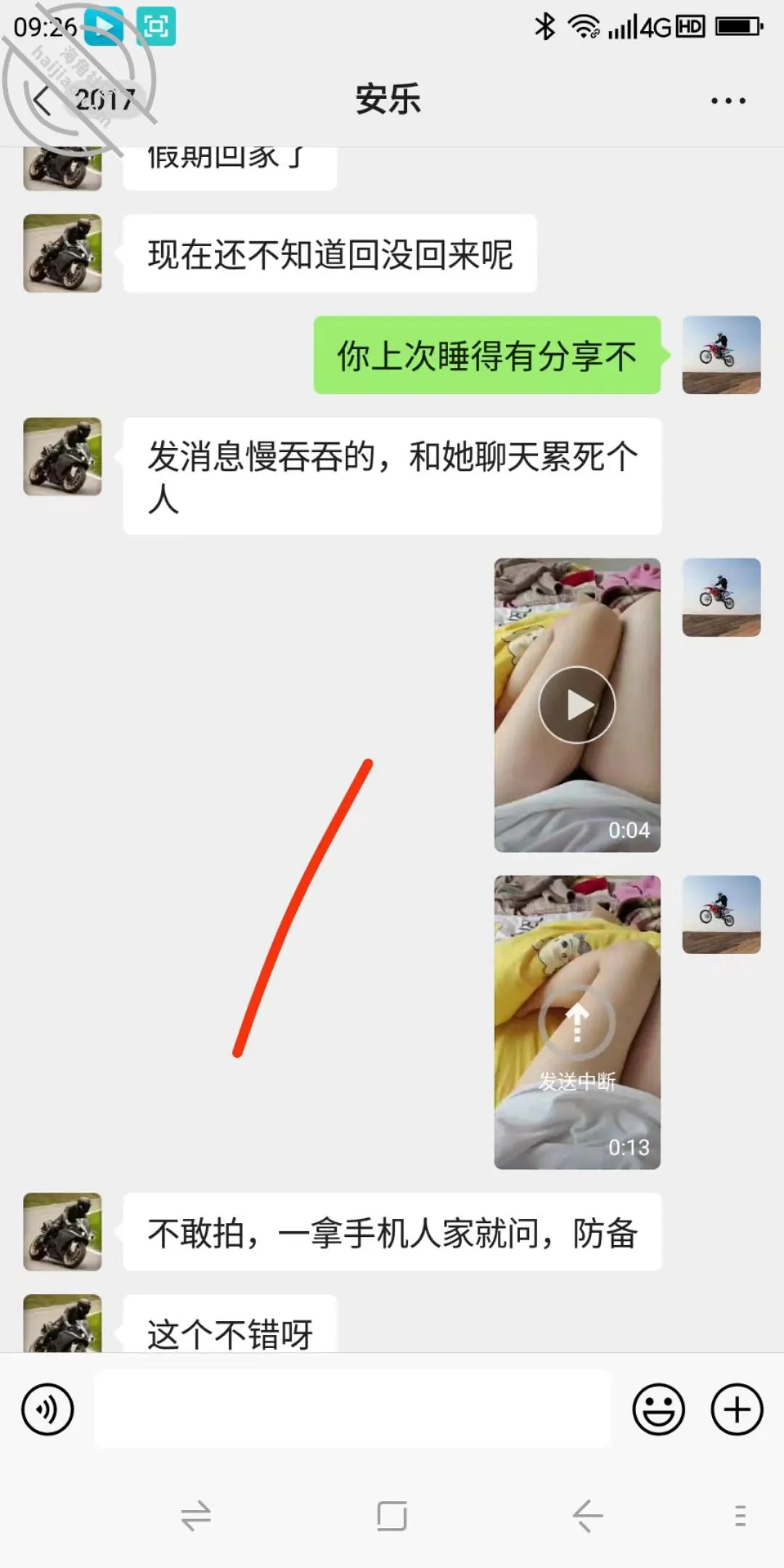Tap the message text field

[353, 1409]
